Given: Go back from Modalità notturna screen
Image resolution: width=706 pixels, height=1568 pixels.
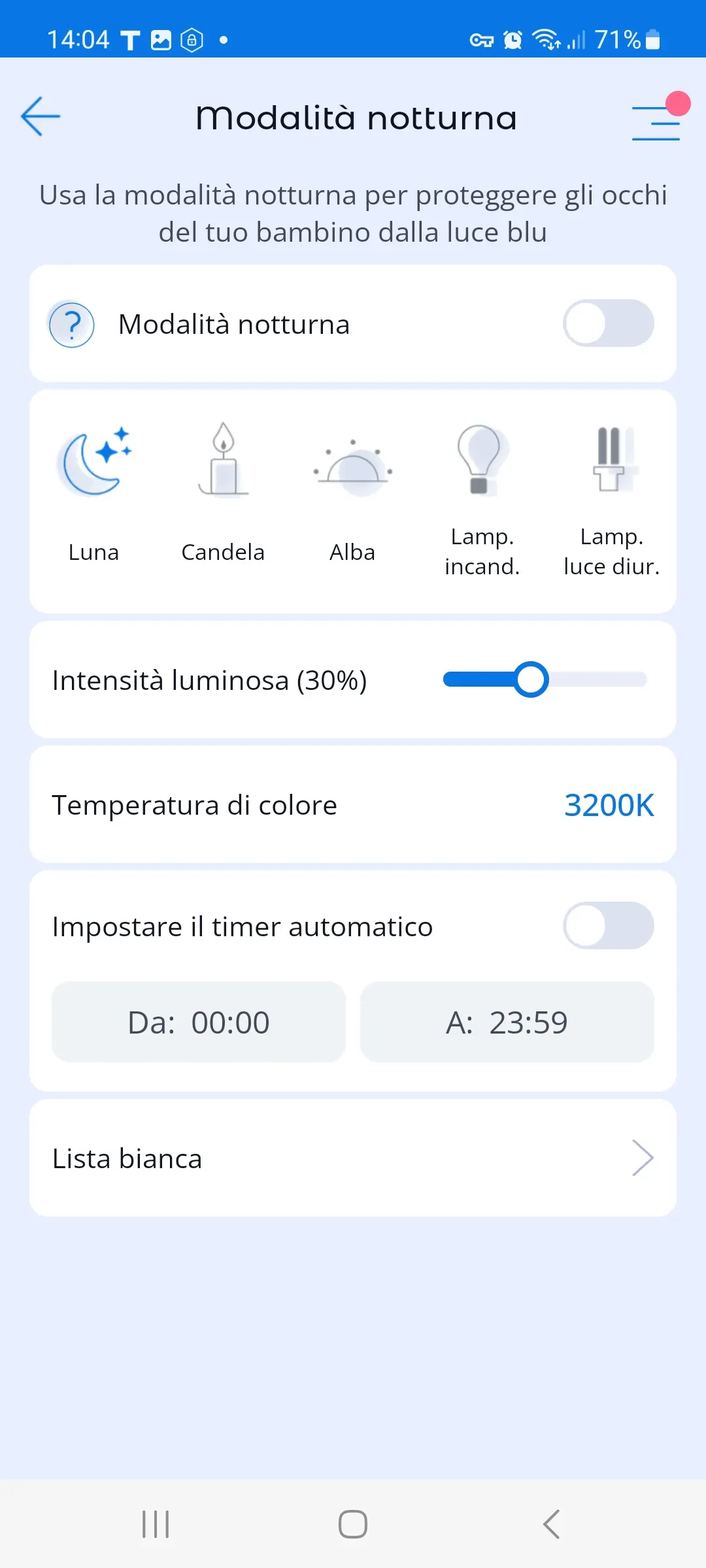Looking at the screenshot, I should pos(41,117).
